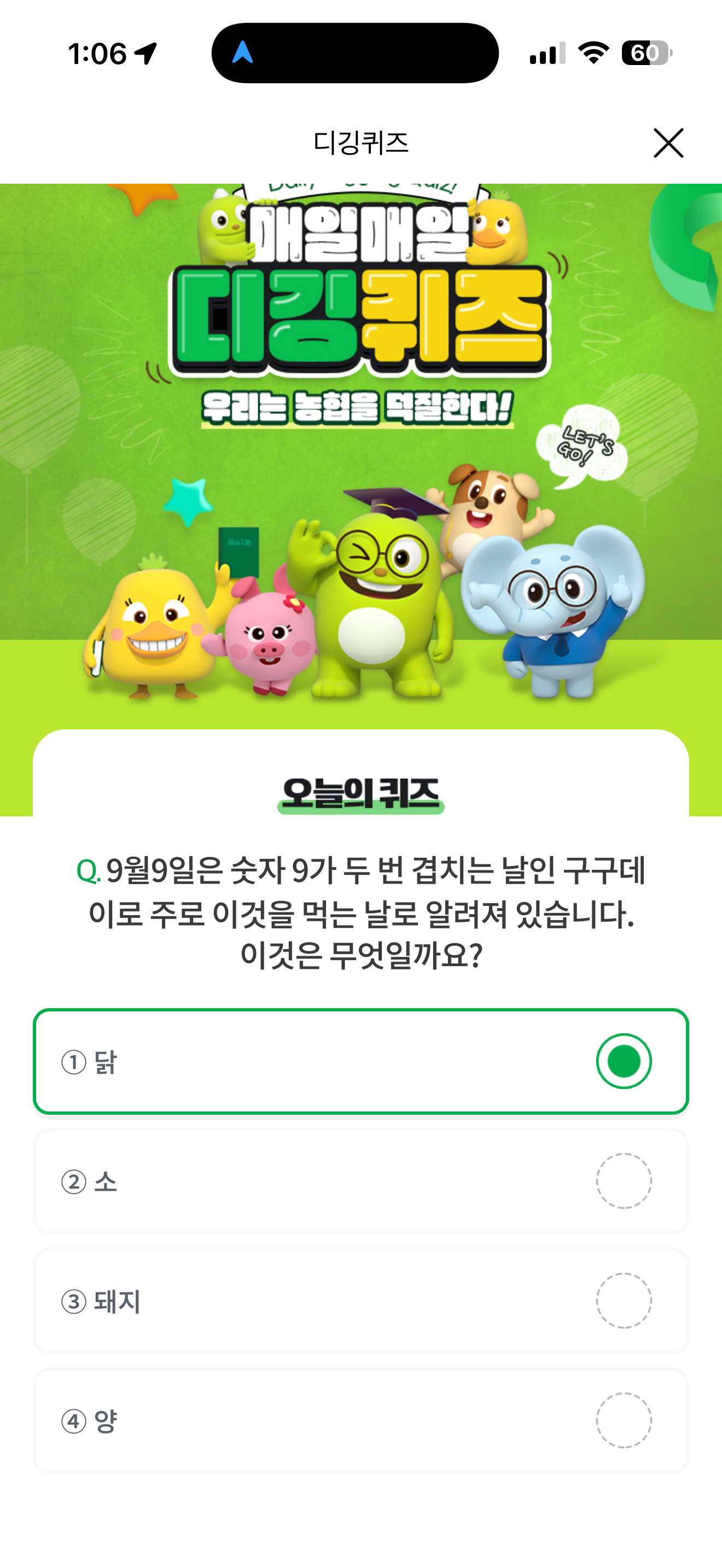The height and width of the screenshot is (1568, 722).
Task: Select answer ① 닭
Action: click(x=361, y=1062)
